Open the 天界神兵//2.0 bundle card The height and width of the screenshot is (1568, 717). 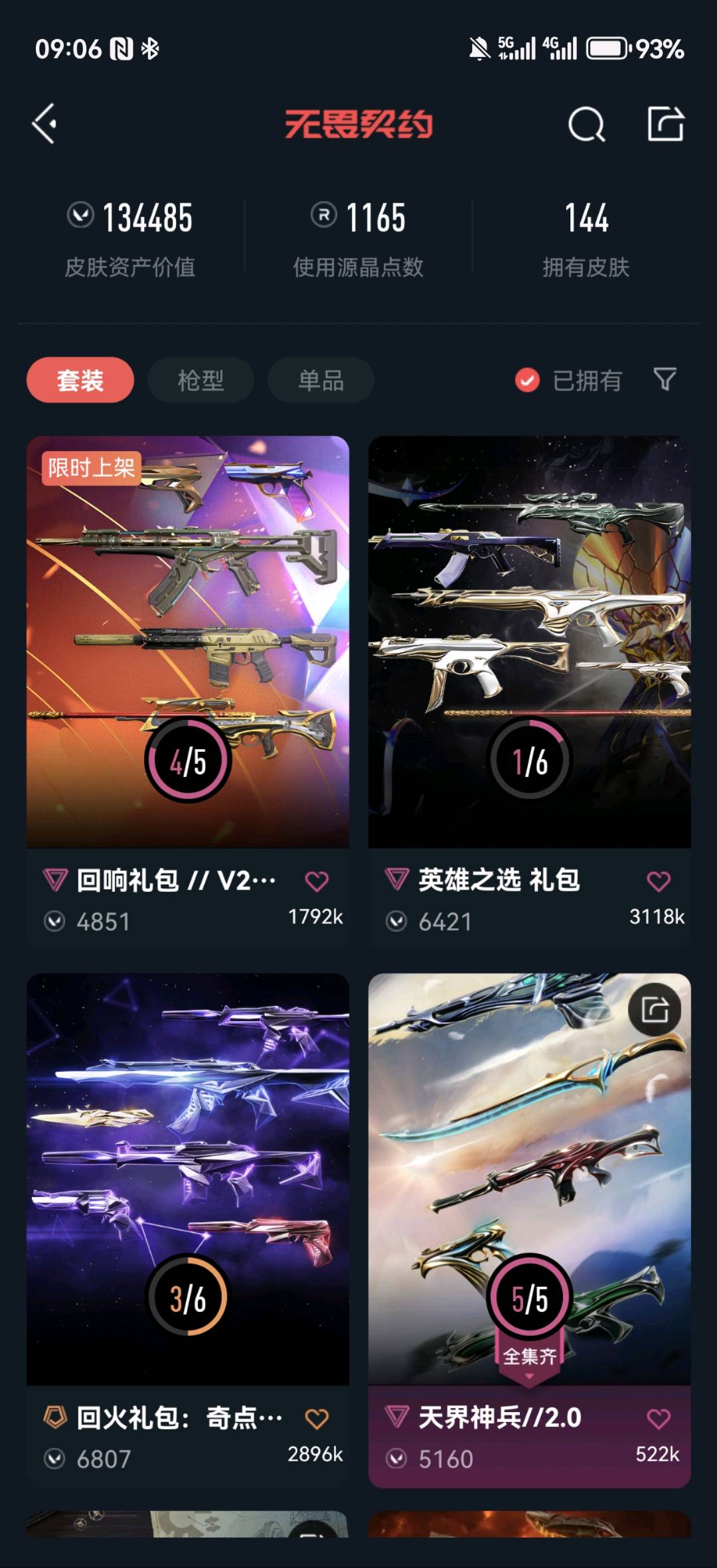[529, 1178]
